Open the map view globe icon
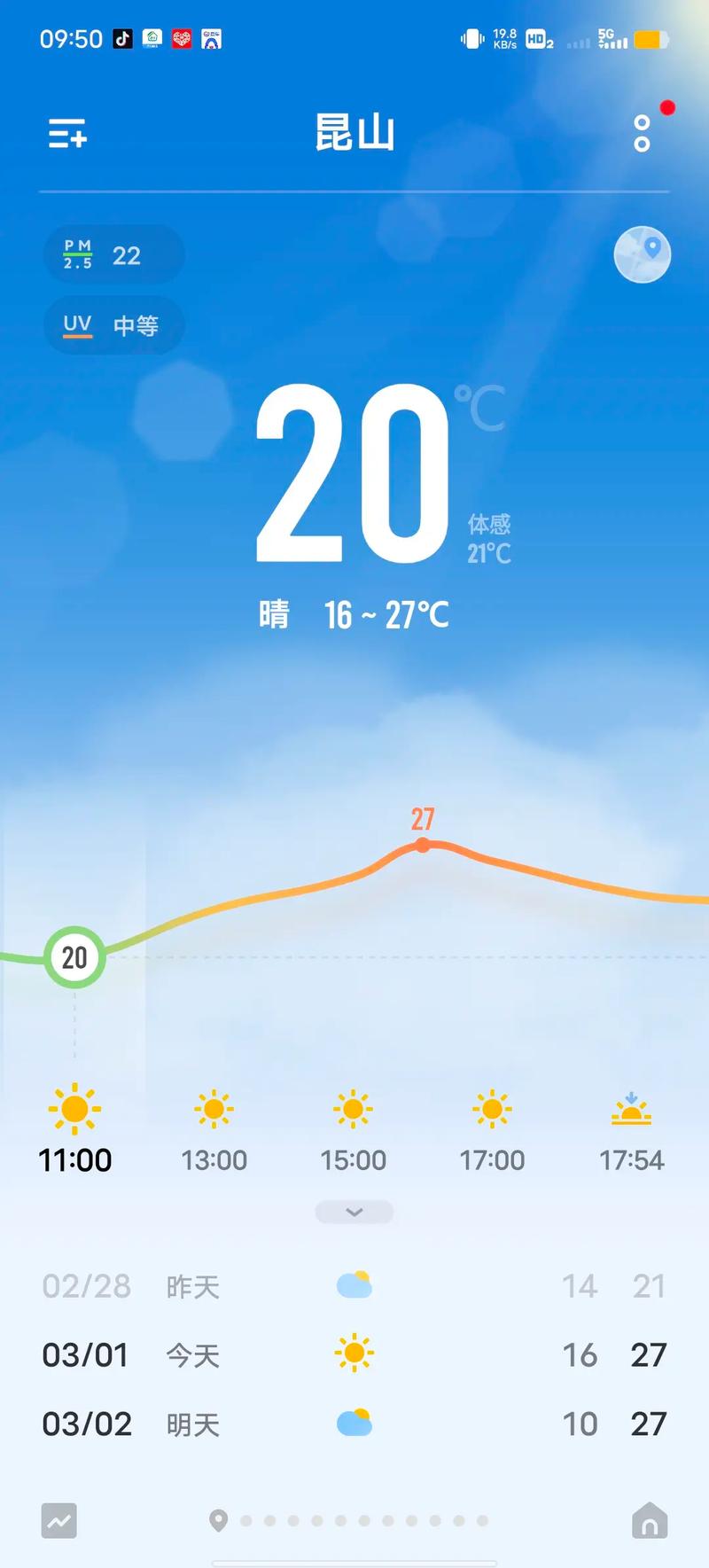The height and width of the screenshot is (1568, 709). click(x=642, y=254)
